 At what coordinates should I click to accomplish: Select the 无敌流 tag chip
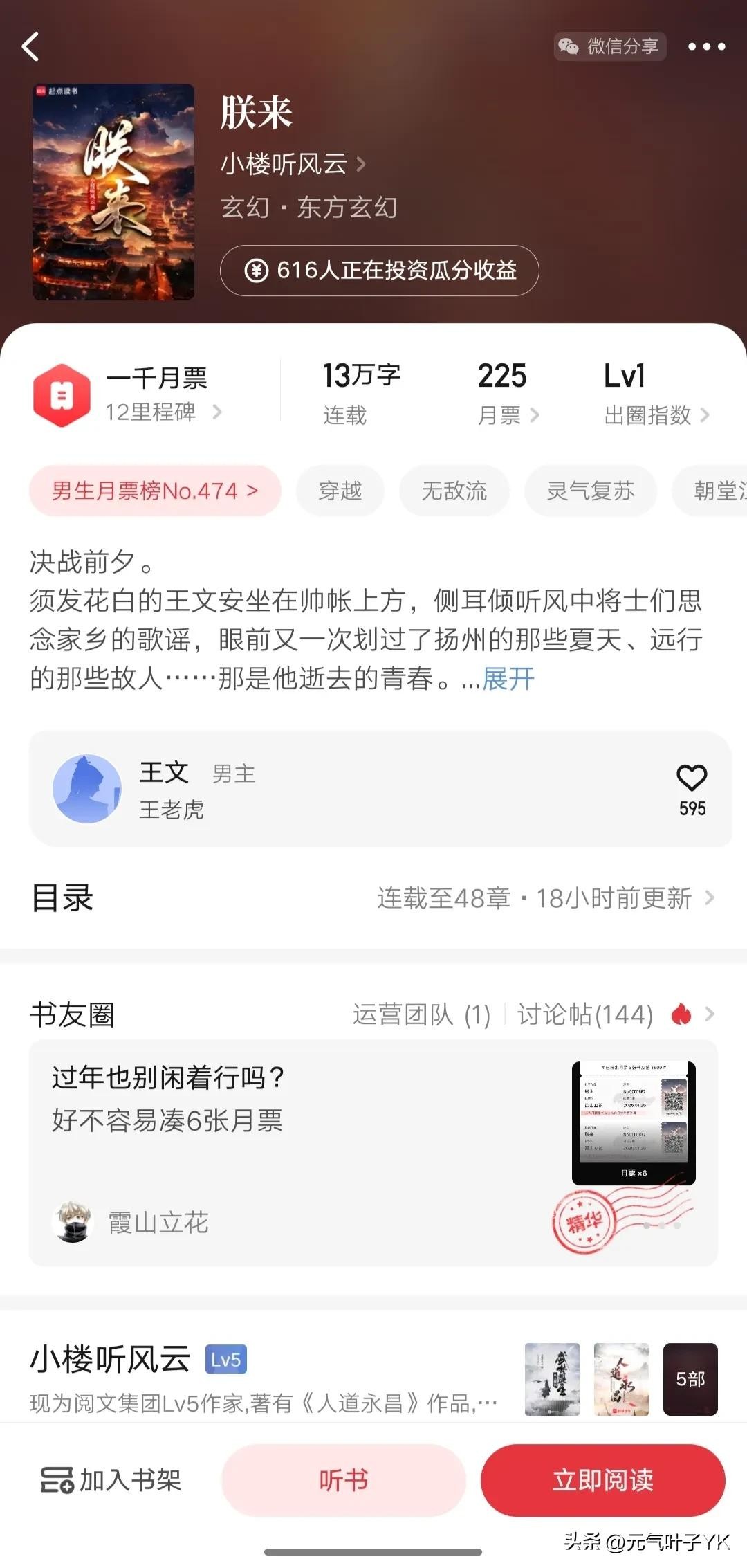454,491
